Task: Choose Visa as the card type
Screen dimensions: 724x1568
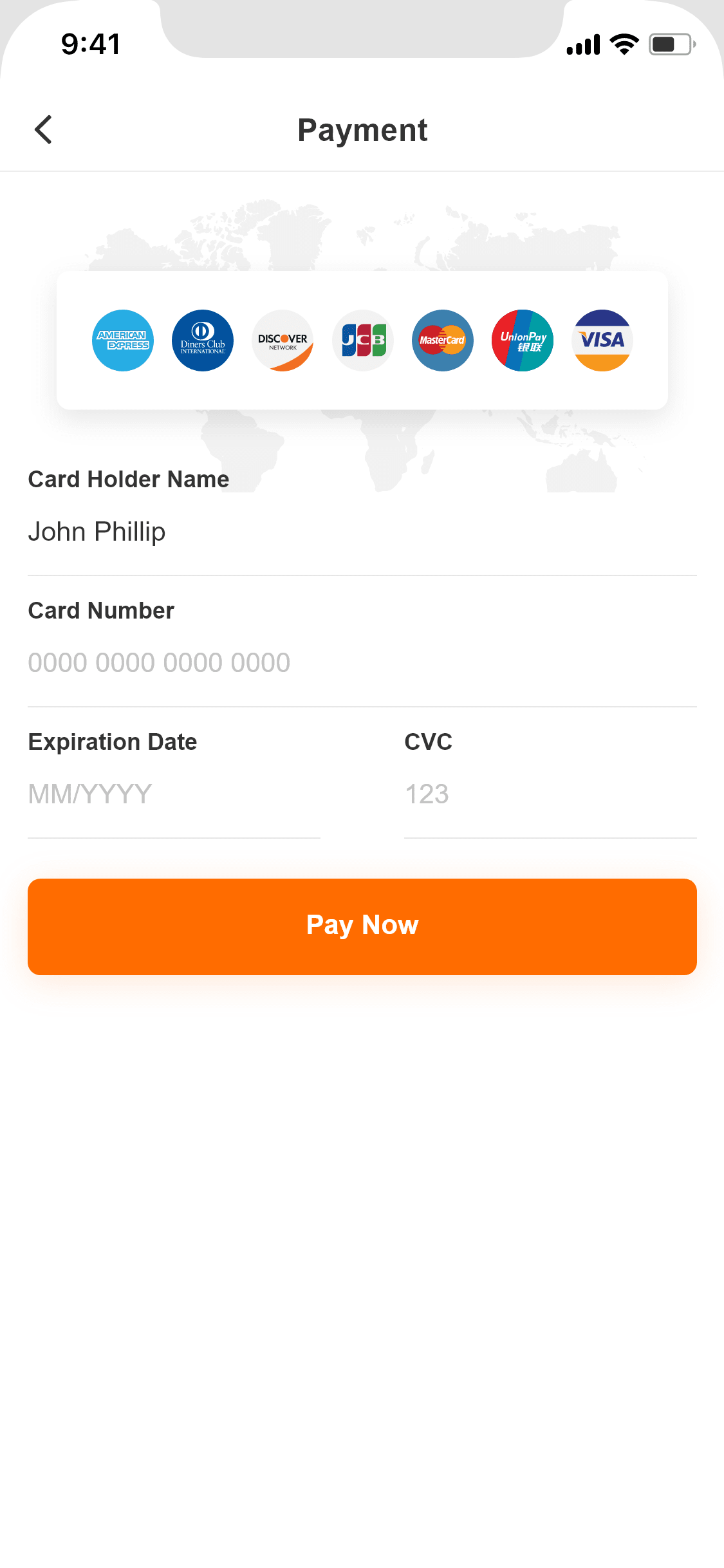Action: point(602,341)
